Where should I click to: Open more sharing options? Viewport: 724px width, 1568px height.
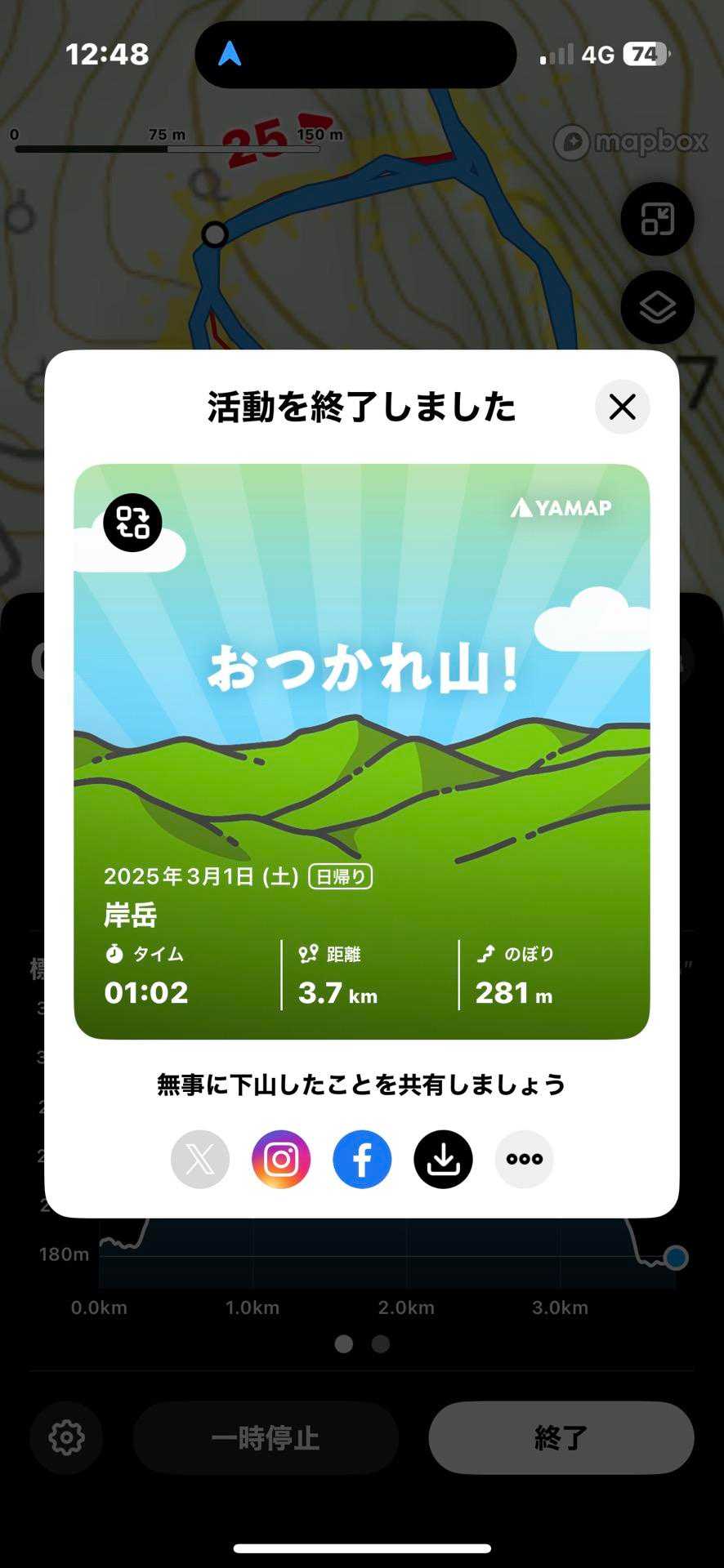pyautogui.click(x=524, y=1159)
